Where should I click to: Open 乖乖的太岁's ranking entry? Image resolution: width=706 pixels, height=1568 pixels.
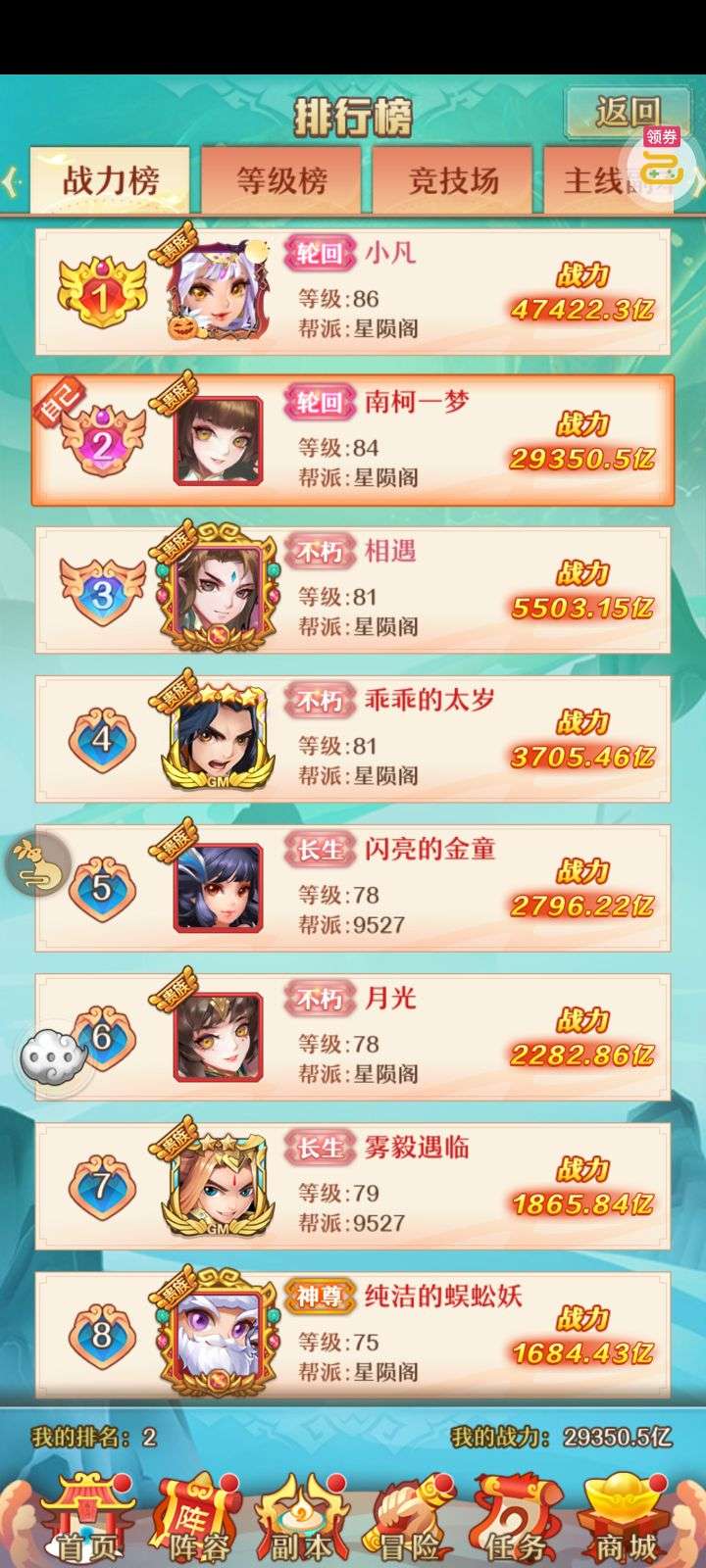point(353,739)
